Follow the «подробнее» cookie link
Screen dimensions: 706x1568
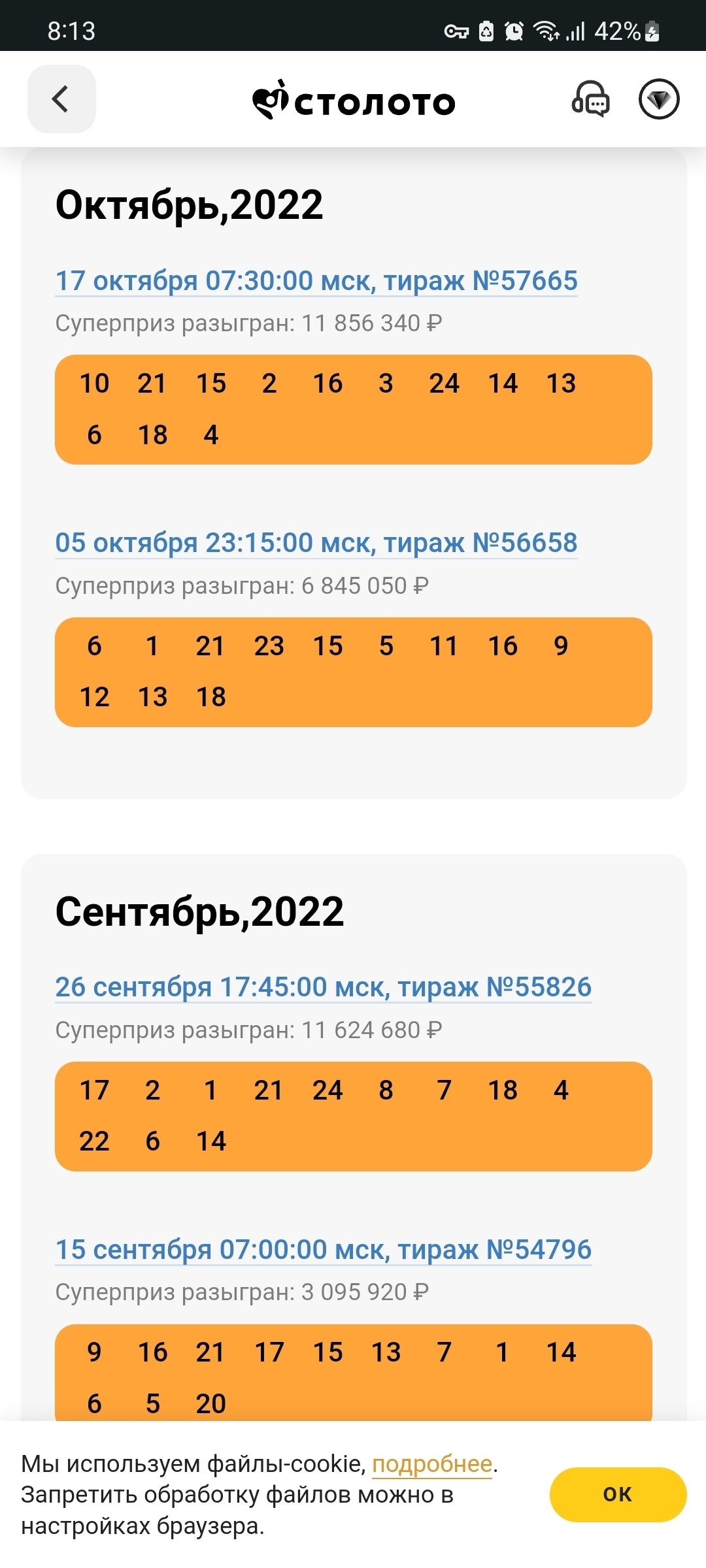(431, 1464)
